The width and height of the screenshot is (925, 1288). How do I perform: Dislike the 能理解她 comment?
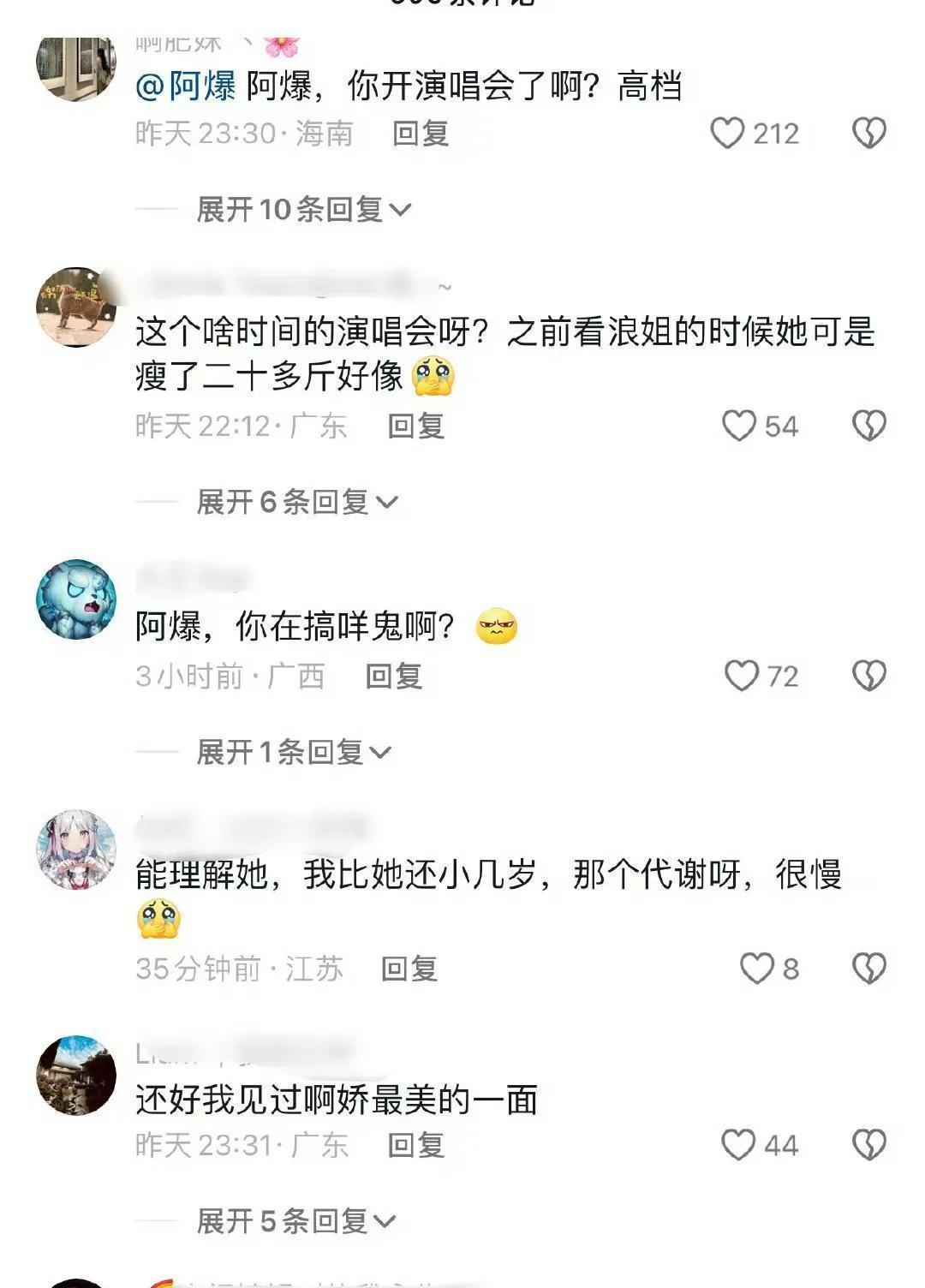[868, 969]
